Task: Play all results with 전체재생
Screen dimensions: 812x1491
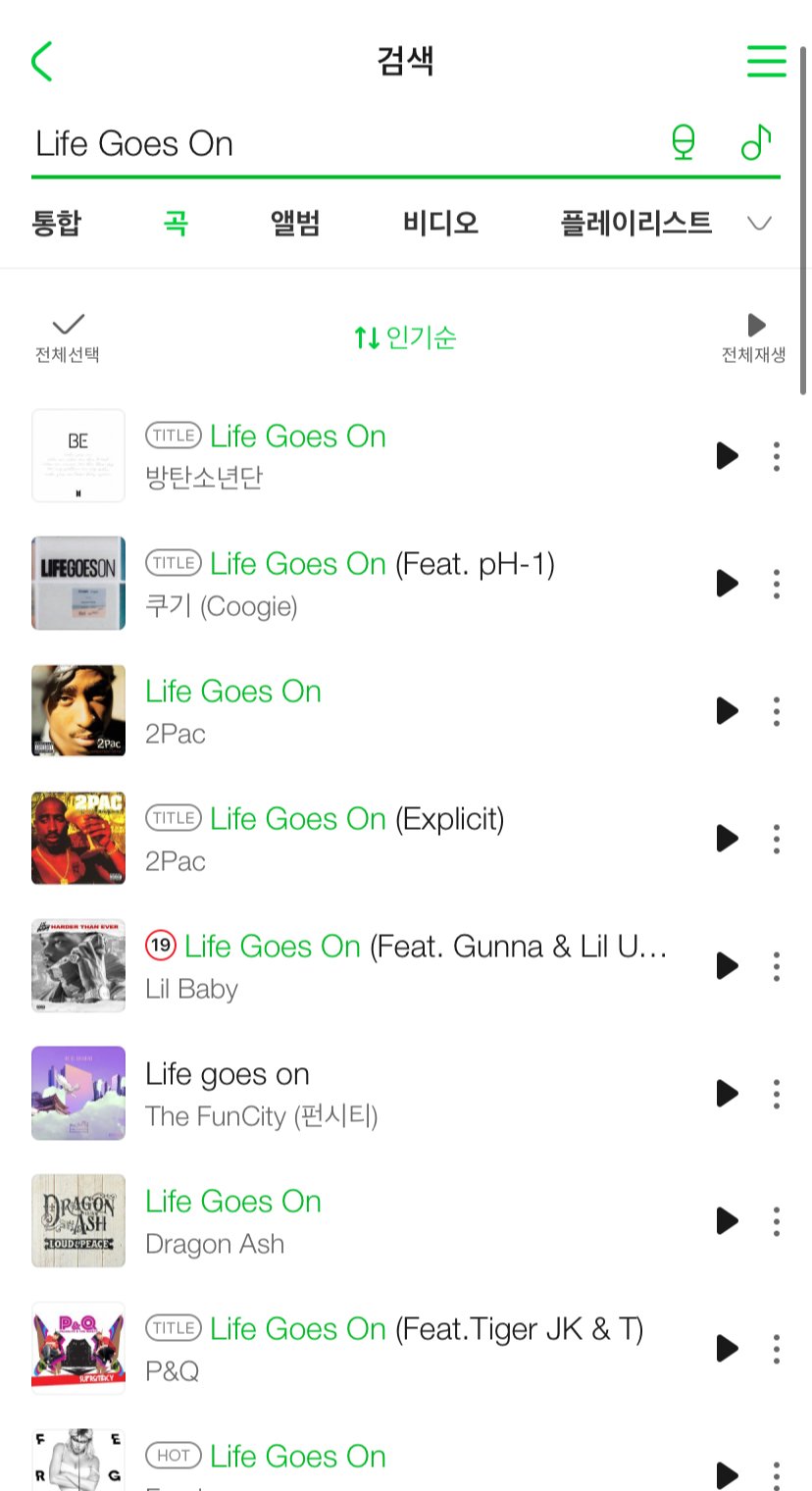Action: click(x=753, y=337)
